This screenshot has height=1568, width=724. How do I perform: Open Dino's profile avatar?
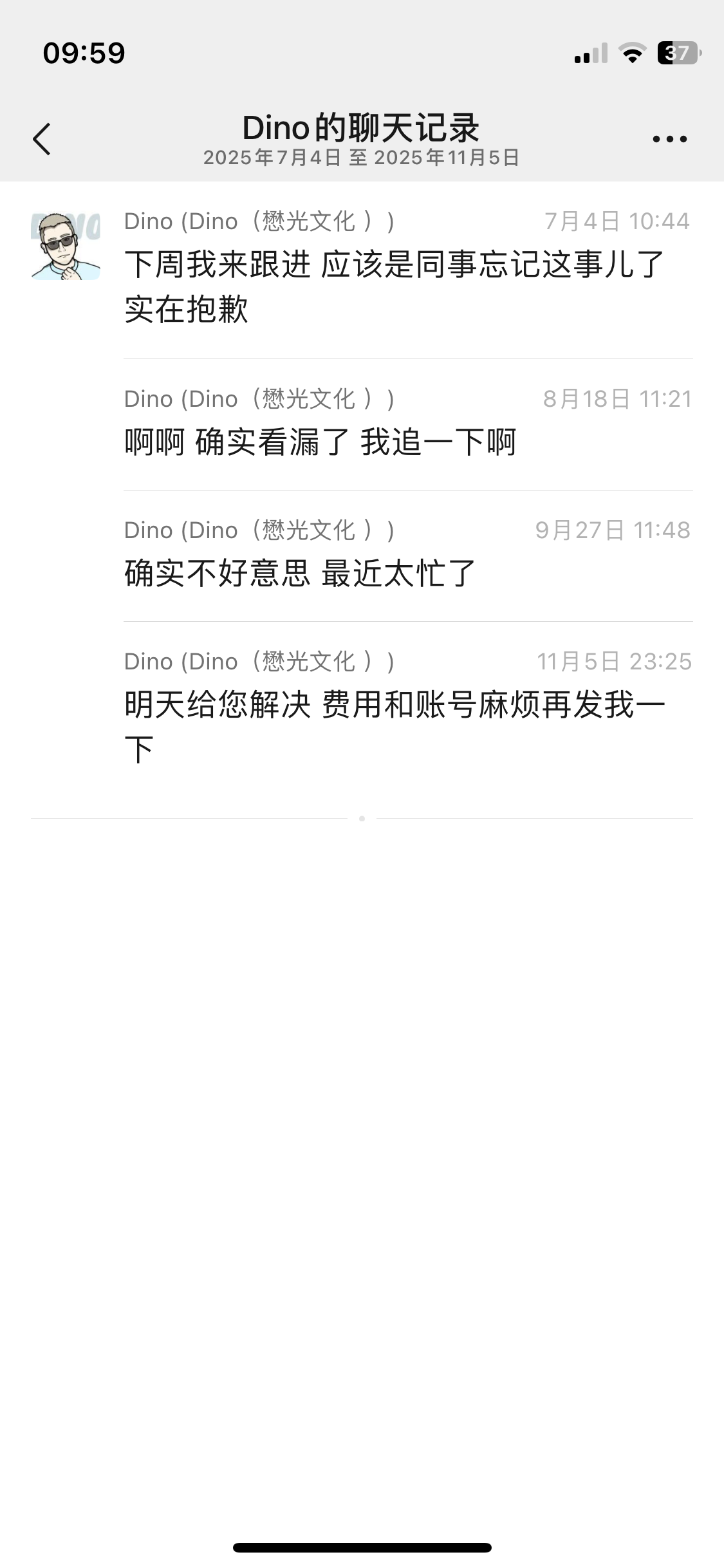coord(66,247)
